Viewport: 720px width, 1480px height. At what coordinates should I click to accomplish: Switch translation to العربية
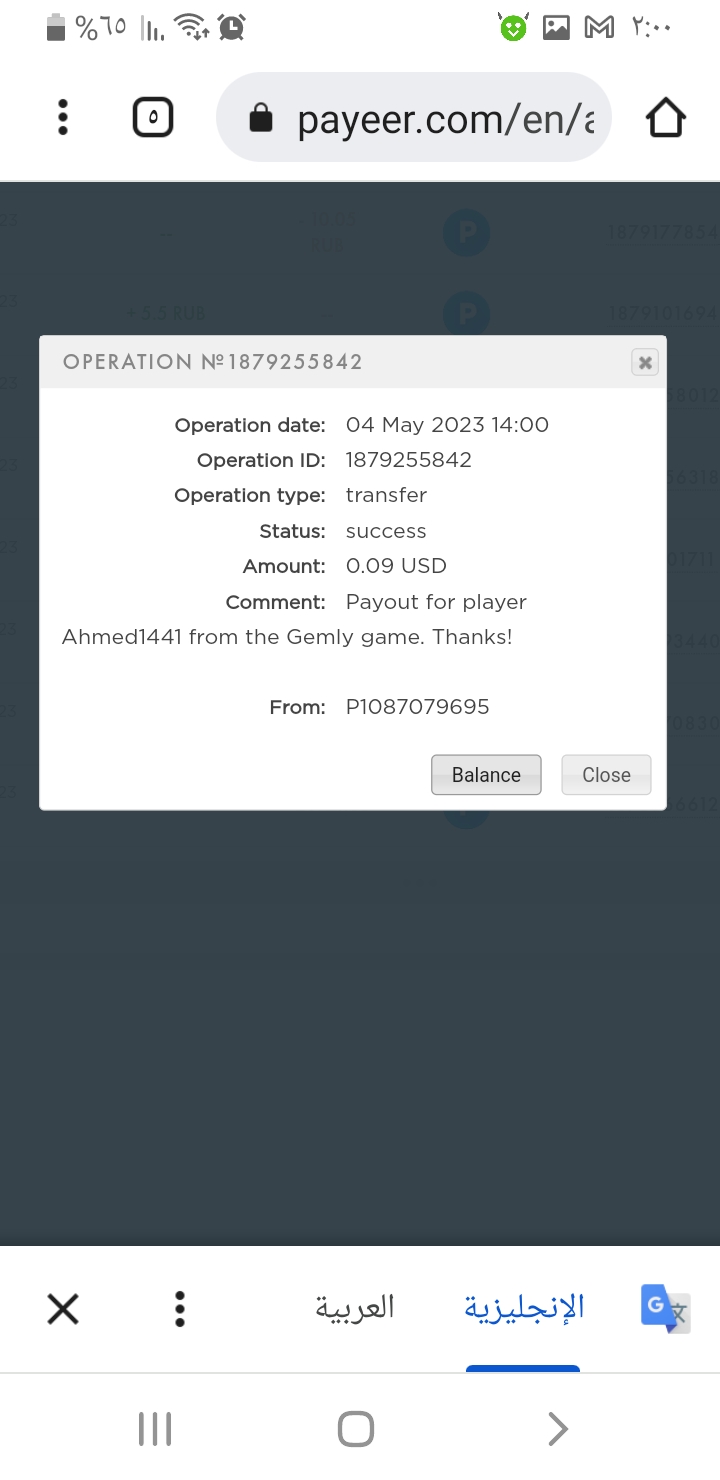pyautogui.click(x=355, y=1308)
